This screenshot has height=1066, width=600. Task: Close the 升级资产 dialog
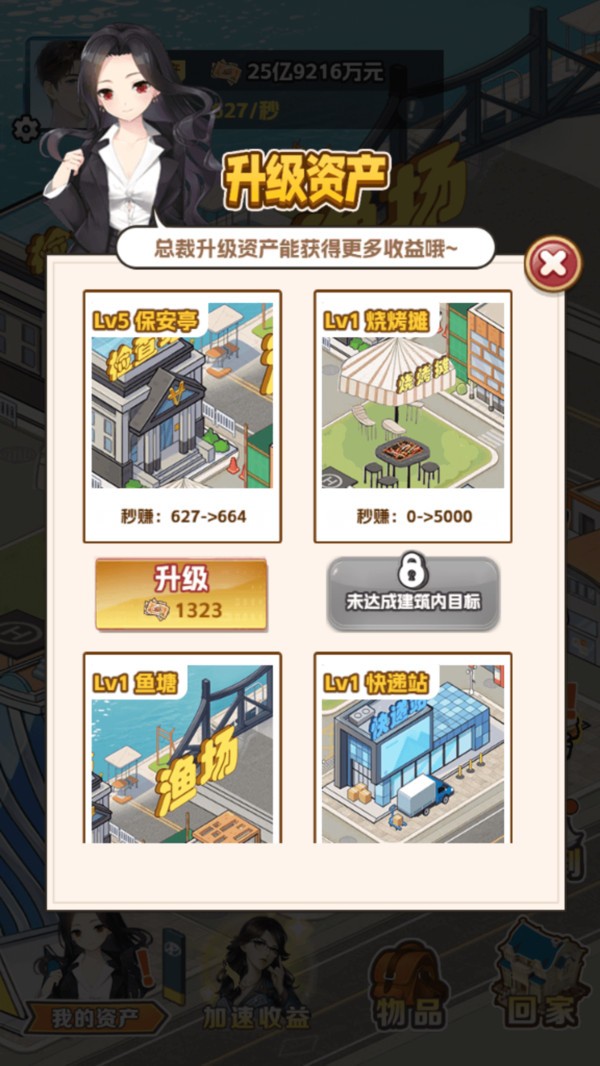[553, 264]
